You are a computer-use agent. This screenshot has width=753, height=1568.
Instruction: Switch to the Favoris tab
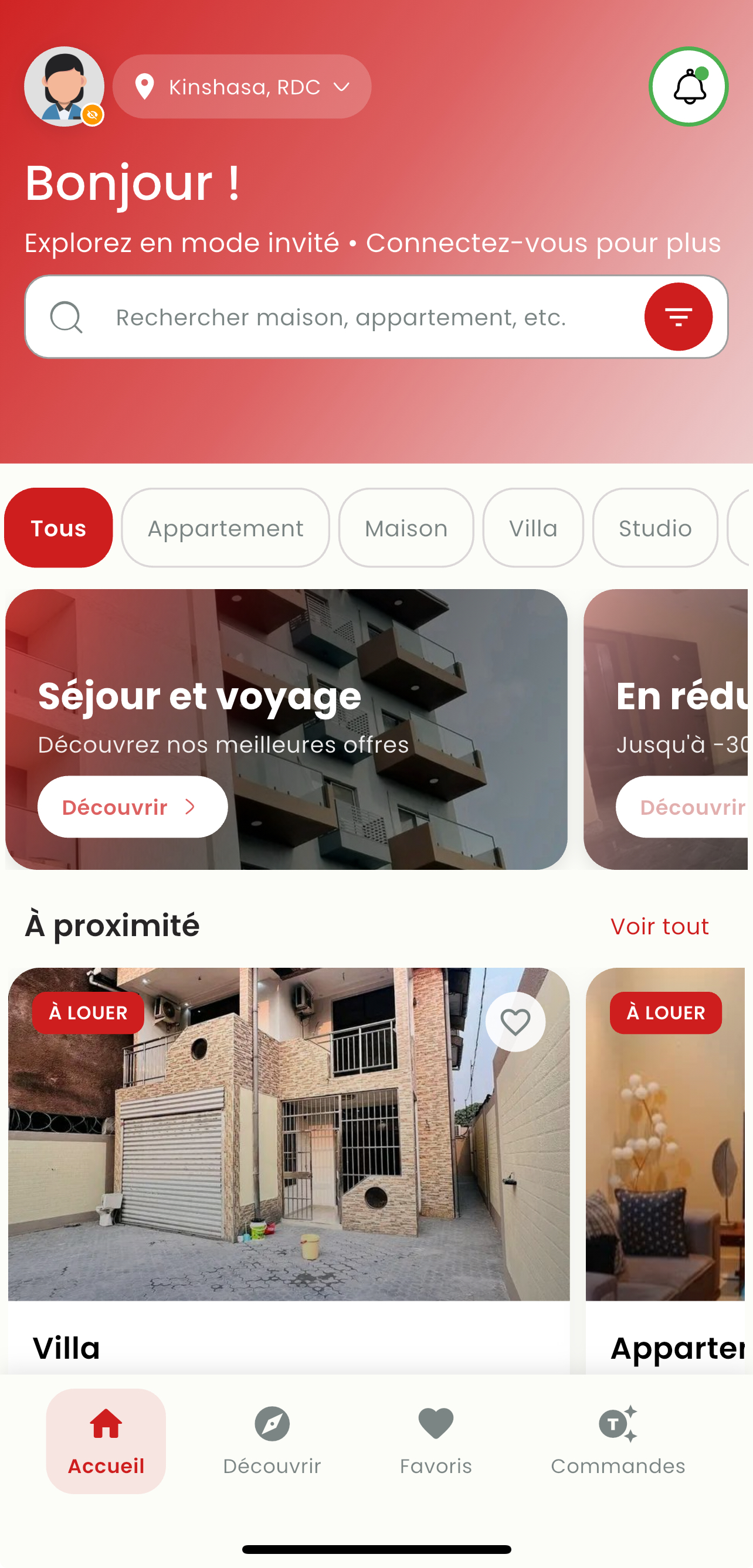(x=436, y=1441)
